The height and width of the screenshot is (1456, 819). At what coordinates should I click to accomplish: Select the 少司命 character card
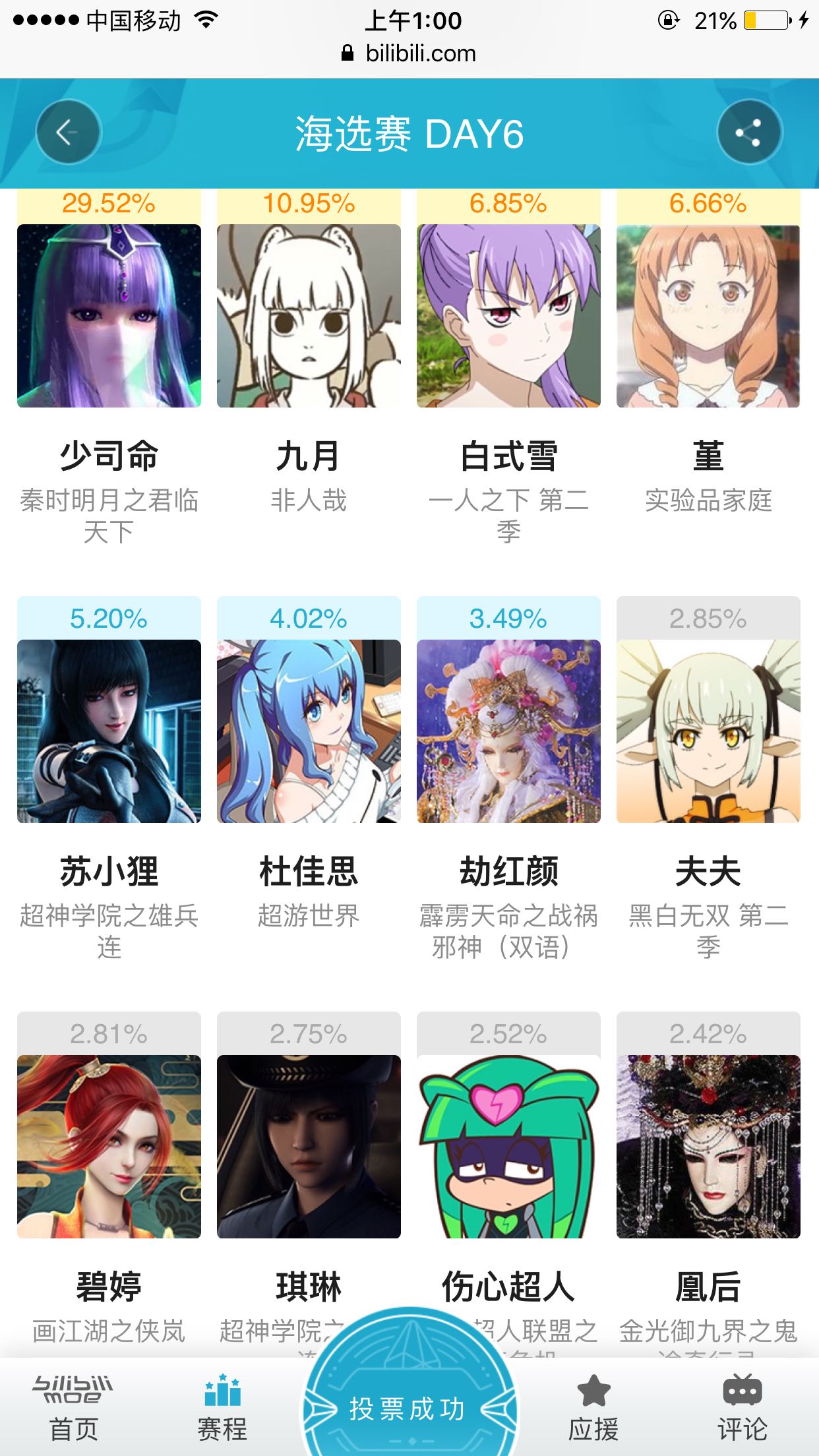109,316
